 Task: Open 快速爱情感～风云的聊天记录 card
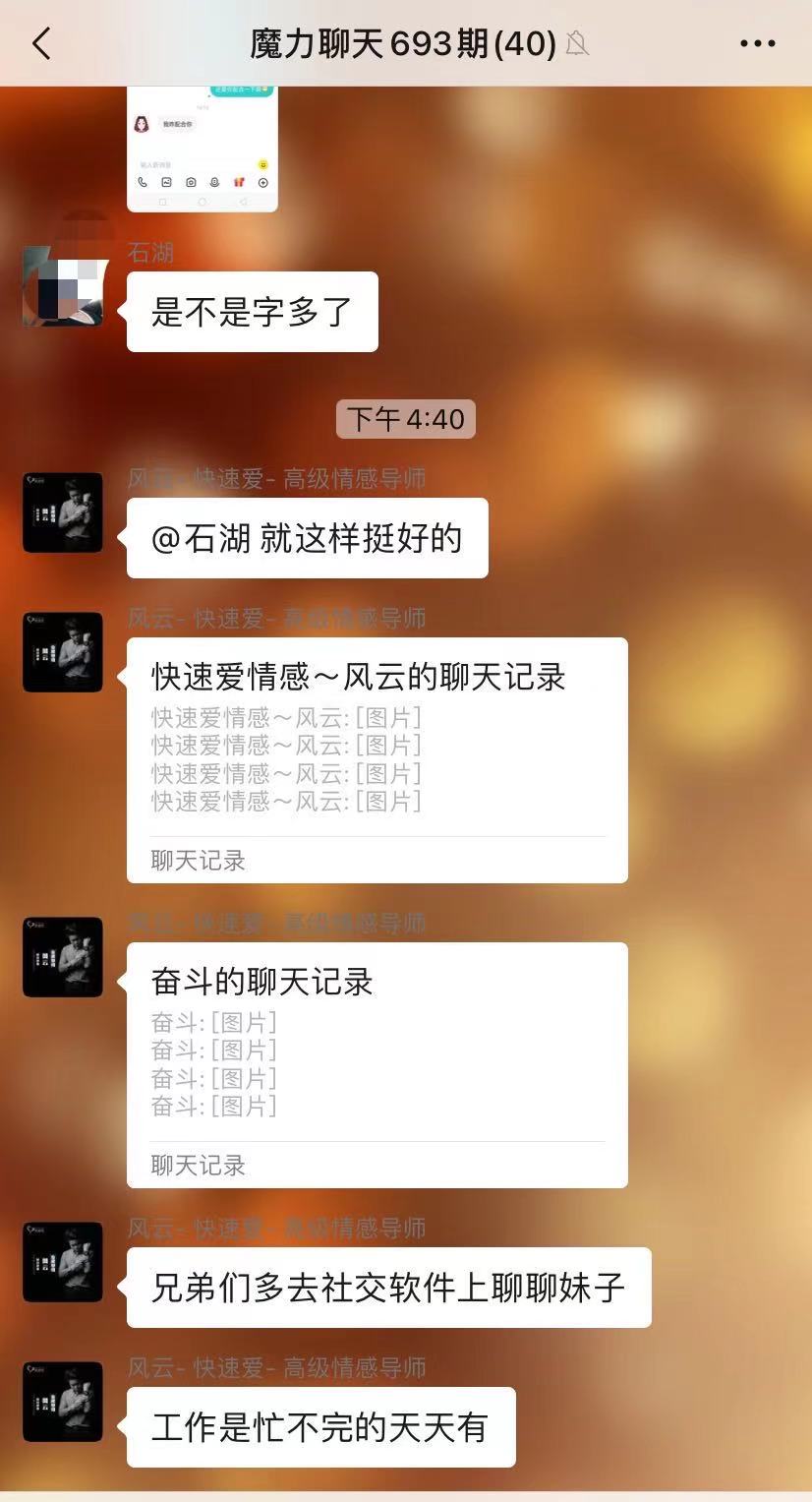pos(377,759)
